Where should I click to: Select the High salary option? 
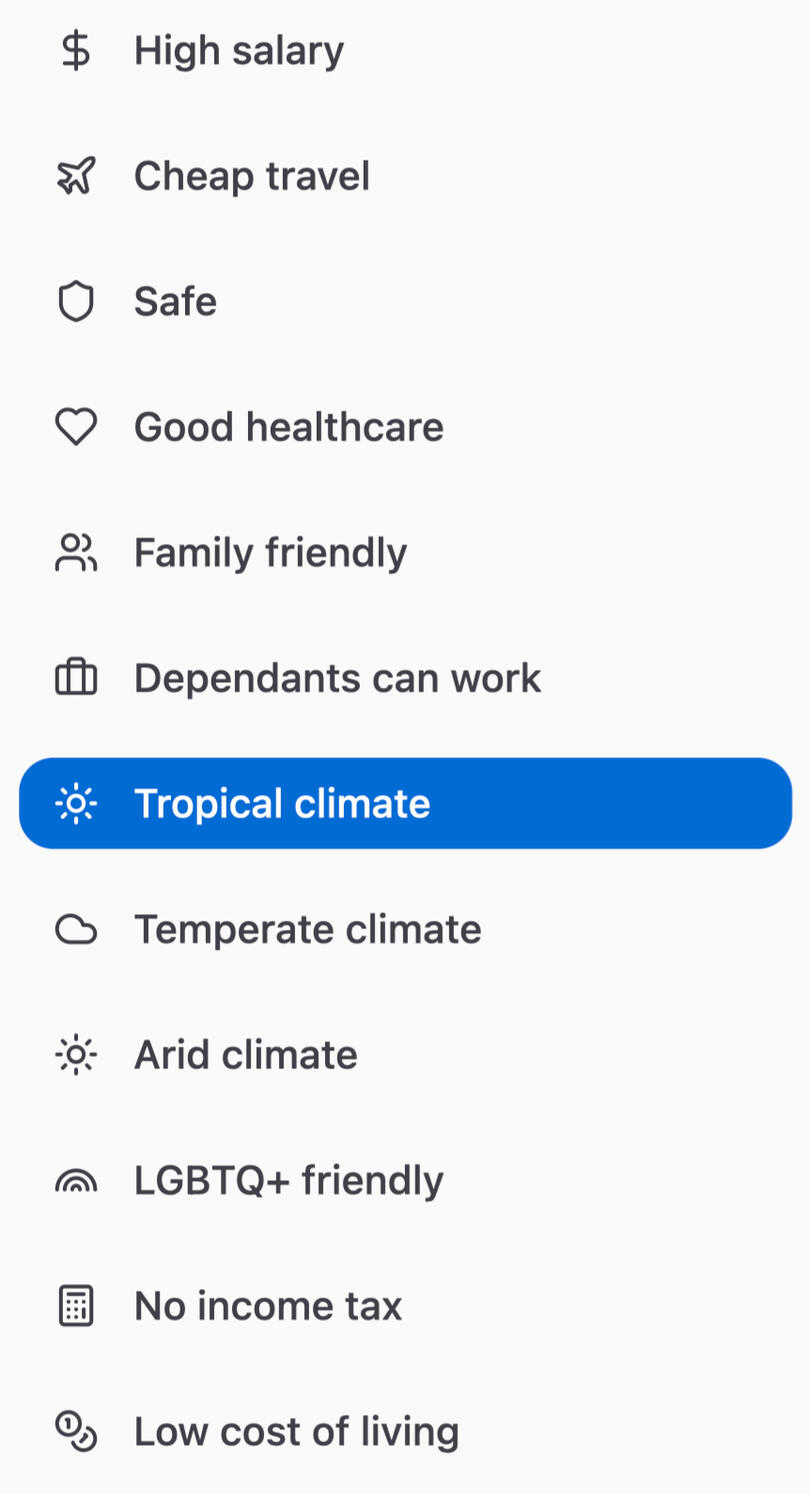pyautogui.click(x=405, y=51)
